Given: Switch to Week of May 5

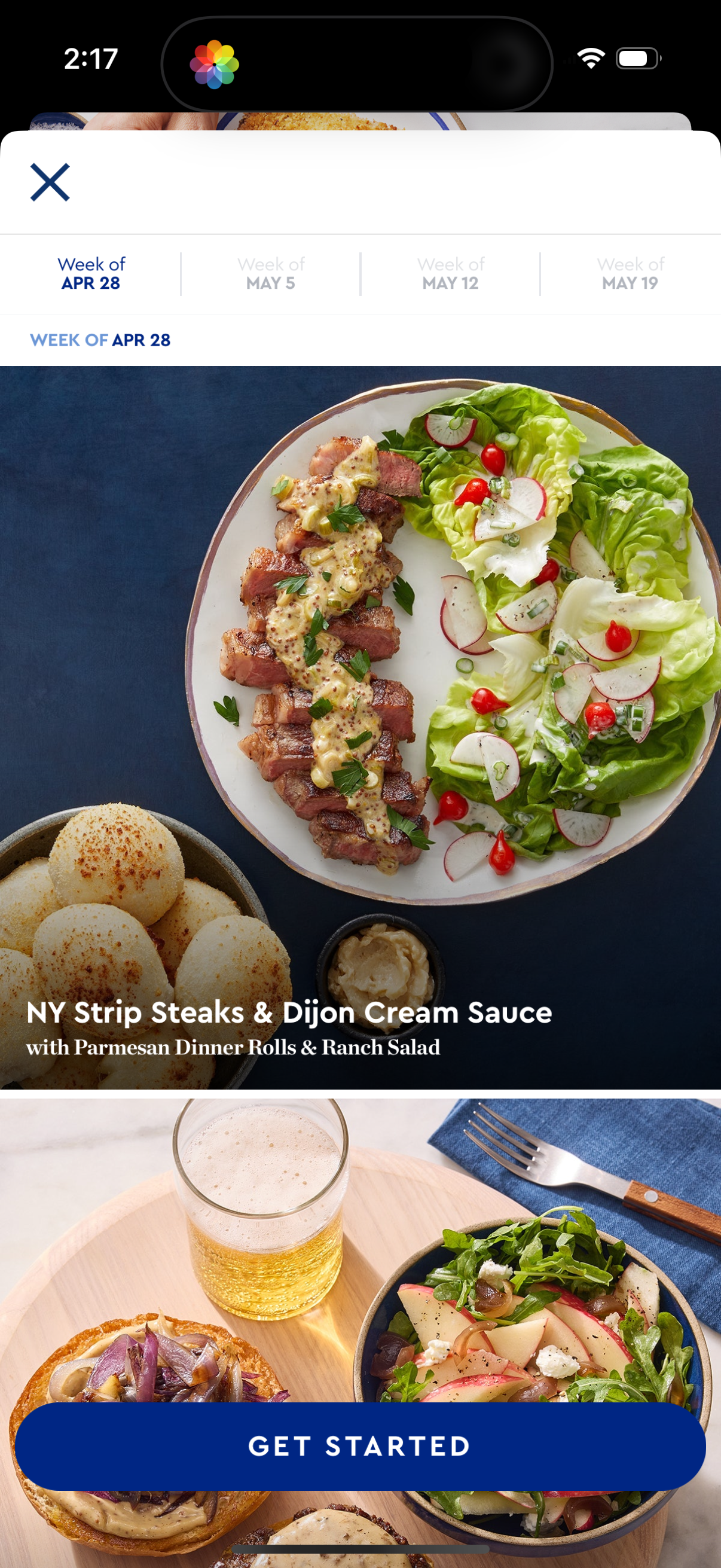Looking at the screenshot, I should coord(270,273).
